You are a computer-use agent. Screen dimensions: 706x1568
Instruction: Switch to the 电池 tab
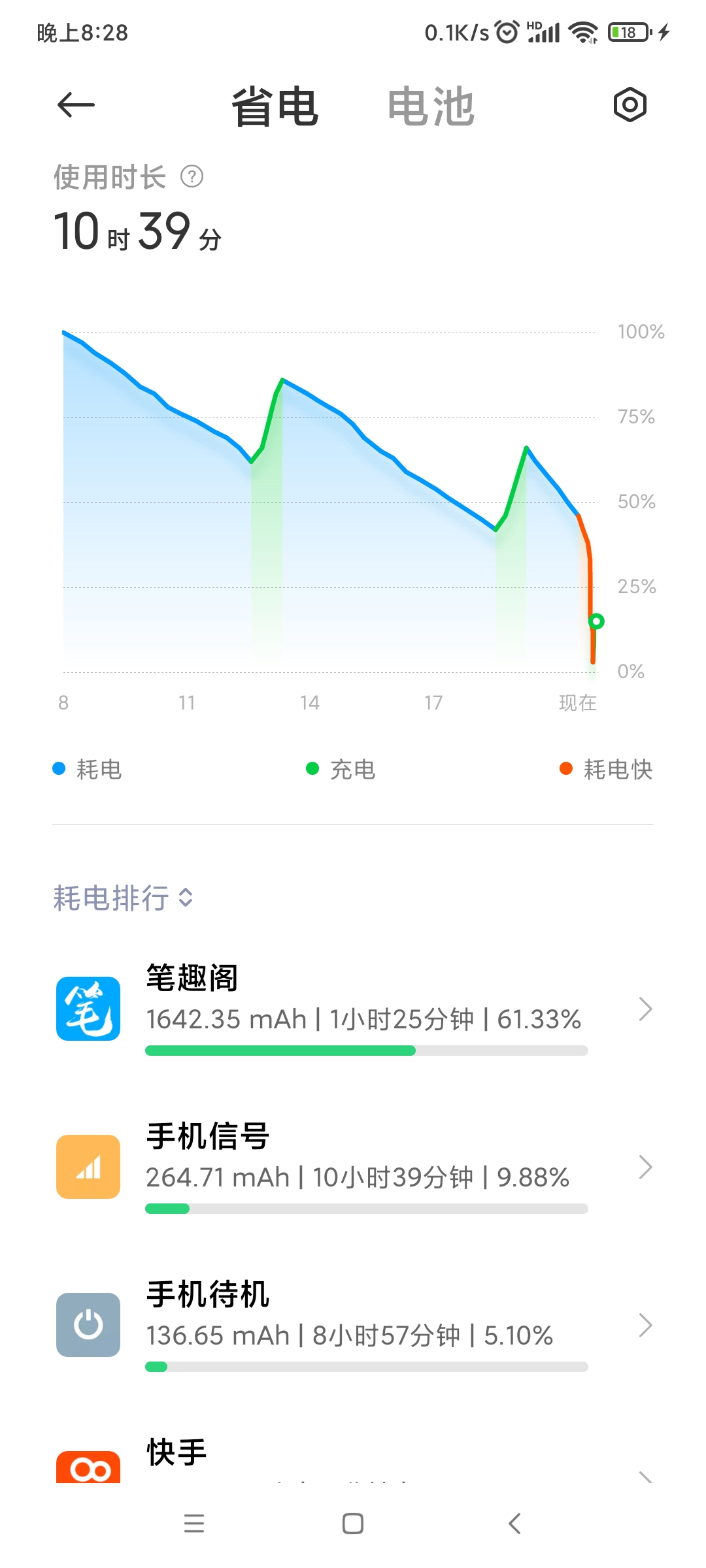click(430, 106)
